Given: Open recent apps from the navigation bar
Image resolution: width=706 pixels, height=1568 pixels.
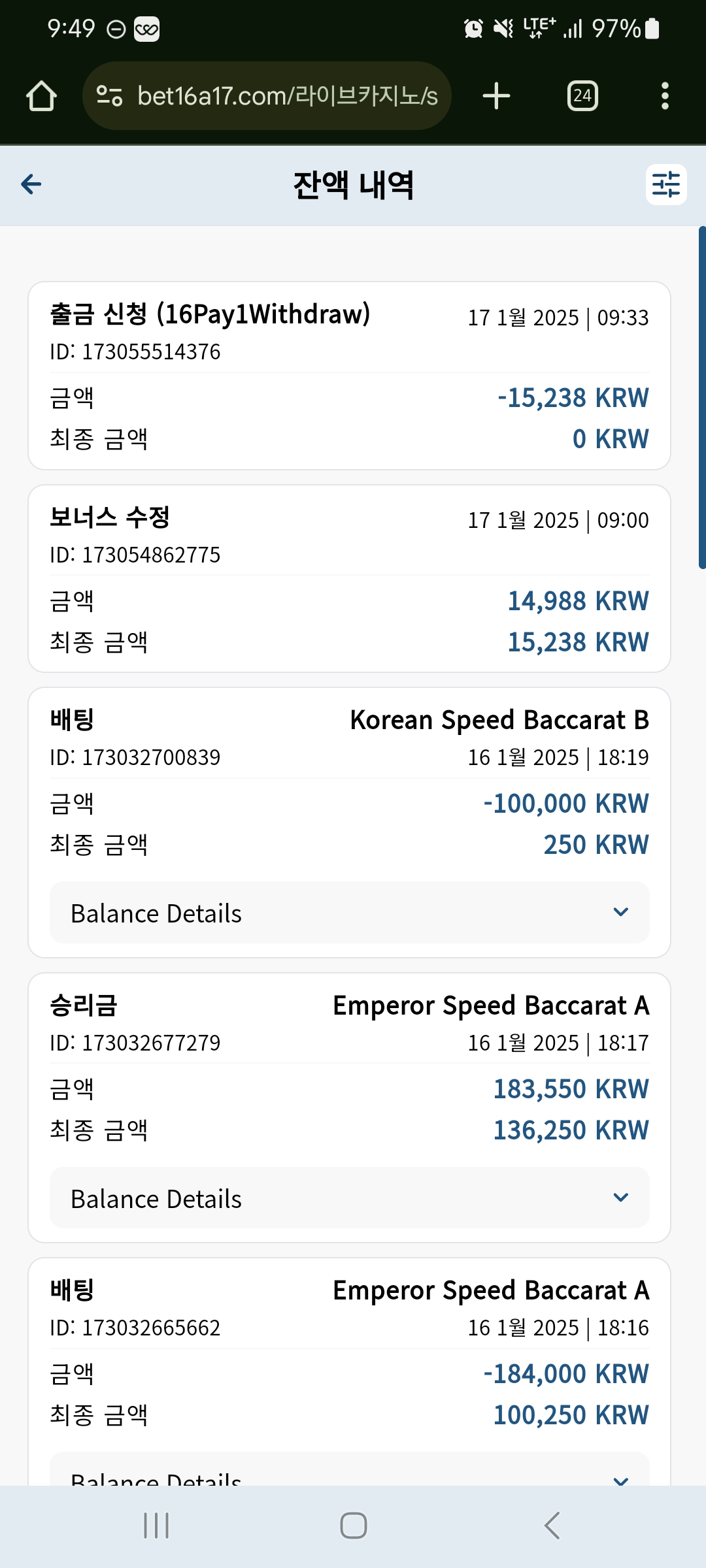Looking at the screenshot, I should click(x=156, y=1526).
